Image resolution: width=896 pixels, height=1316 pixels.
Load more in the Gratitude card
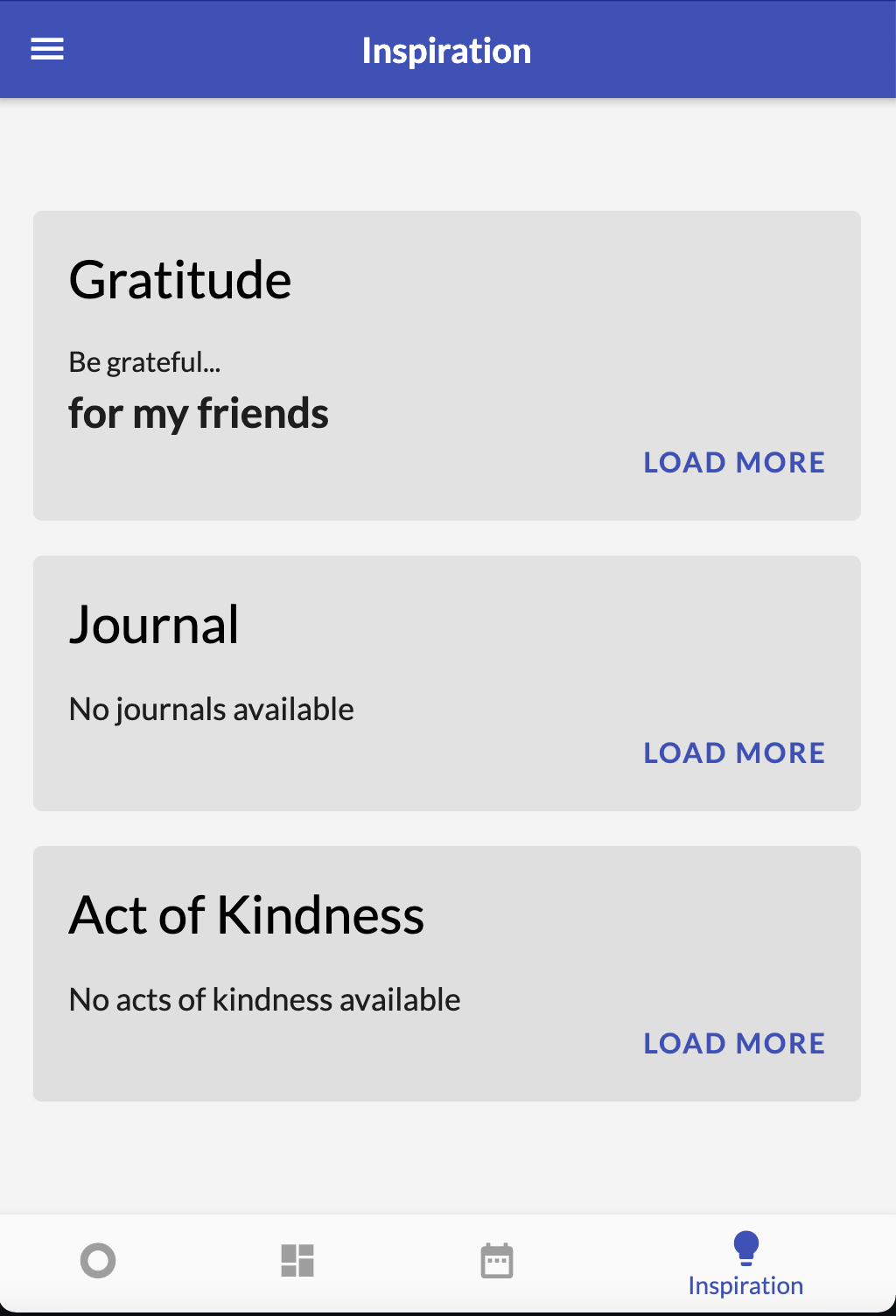point(734,463)
